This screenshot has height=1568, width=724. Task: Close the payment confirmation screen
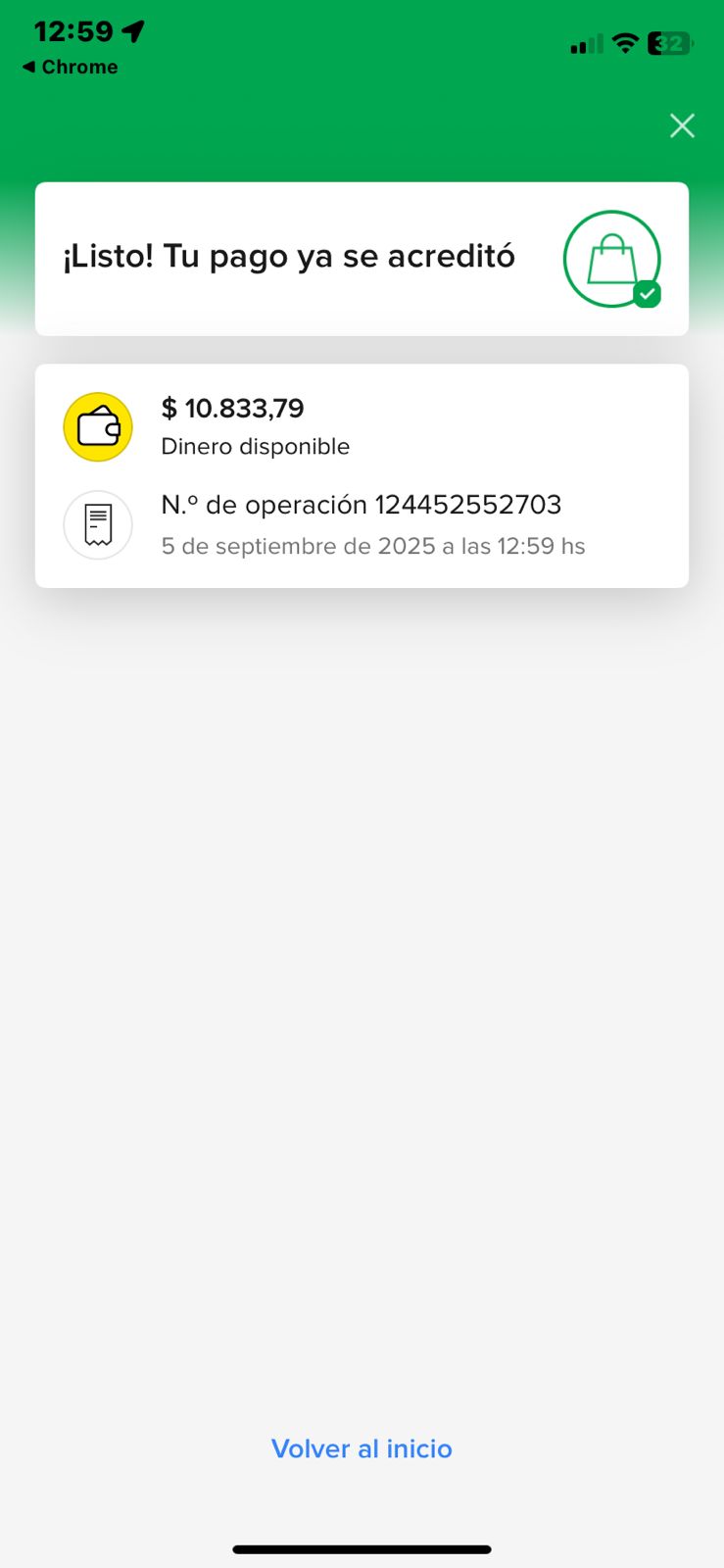point(682,125)
